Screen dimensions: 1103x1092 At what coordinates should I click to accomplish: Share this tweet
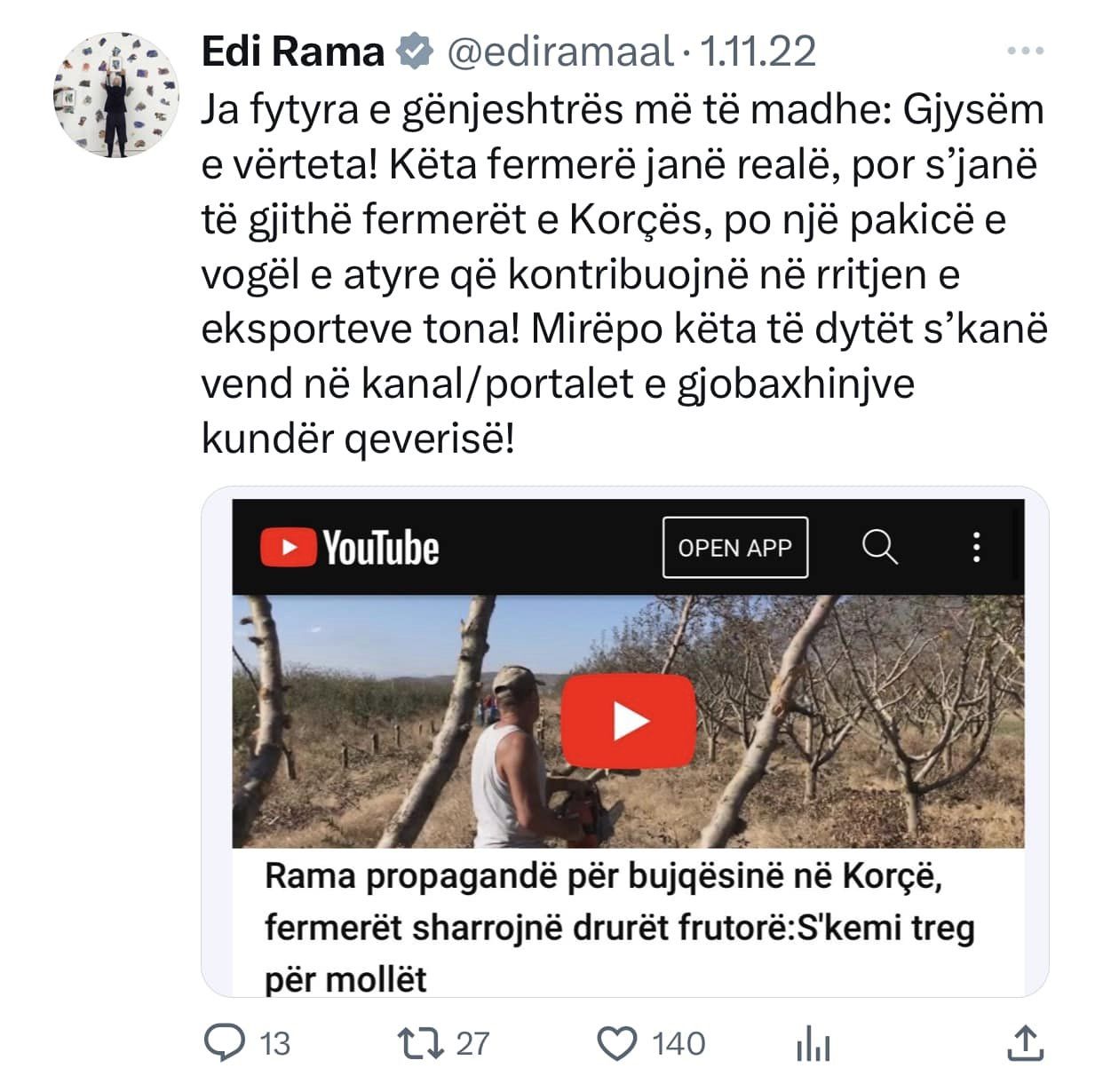tap(1025, 1042)
